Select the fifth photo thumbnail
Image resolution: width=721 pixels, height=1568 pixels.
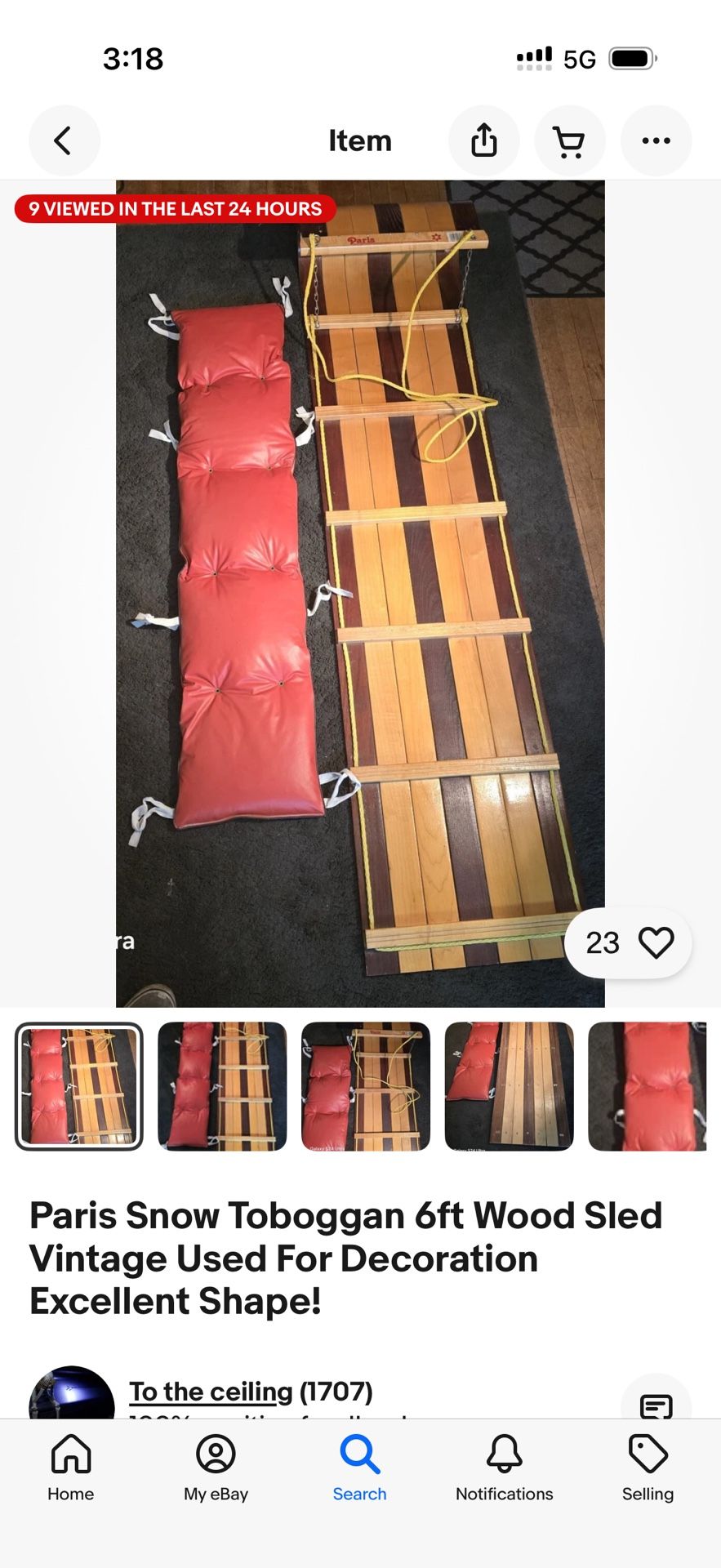tap(647, 1086)
